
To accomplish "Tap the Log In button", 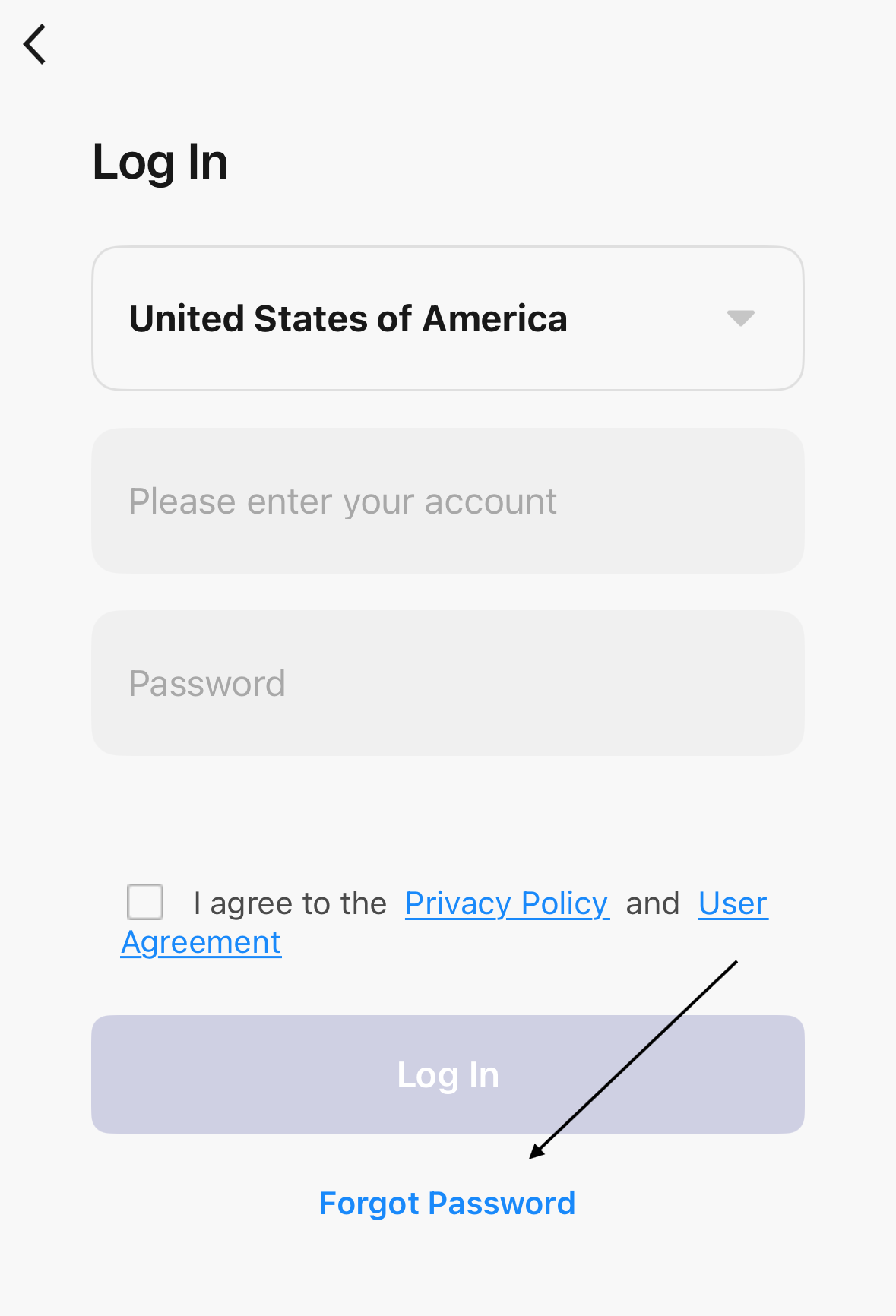I will pyautogui.click(x=447, y=1074).
